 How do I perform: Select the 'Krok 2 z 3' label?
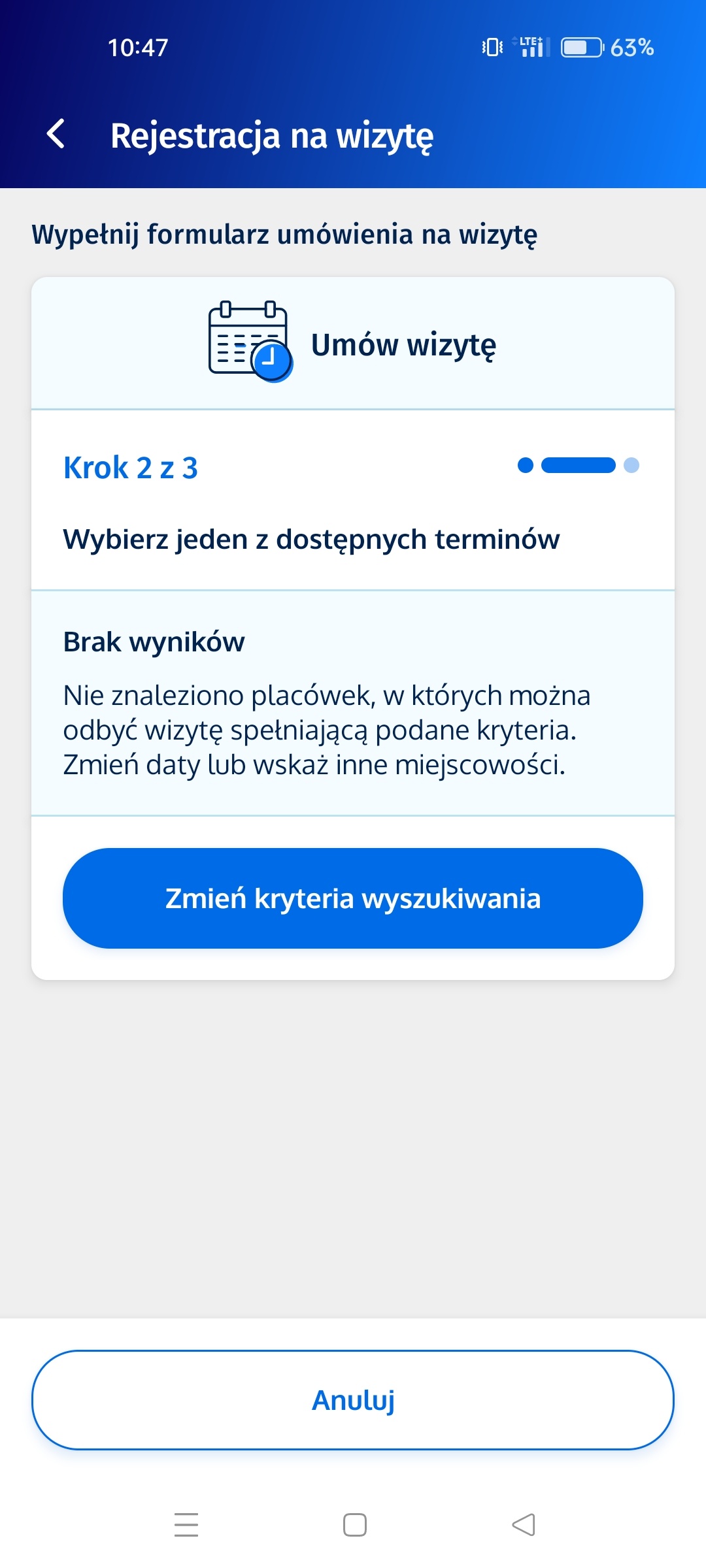(131, 466)
